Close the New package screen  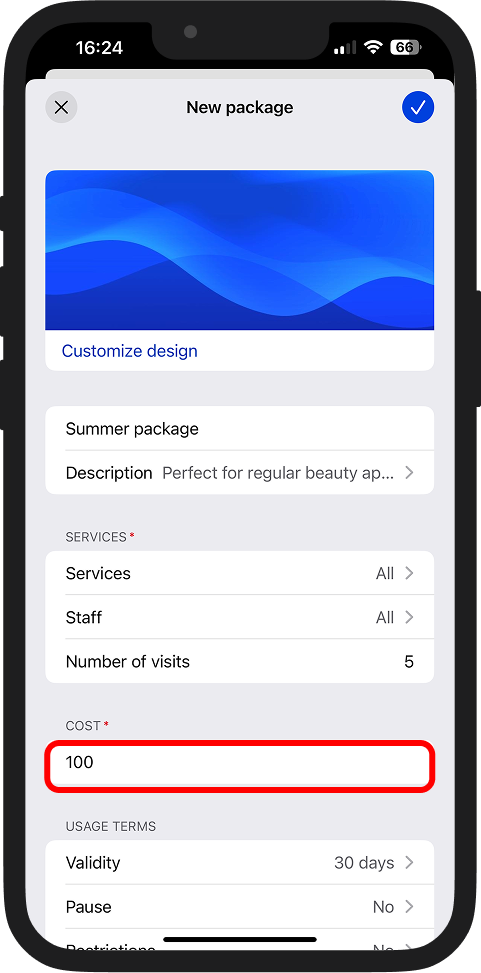click(61, 107)
